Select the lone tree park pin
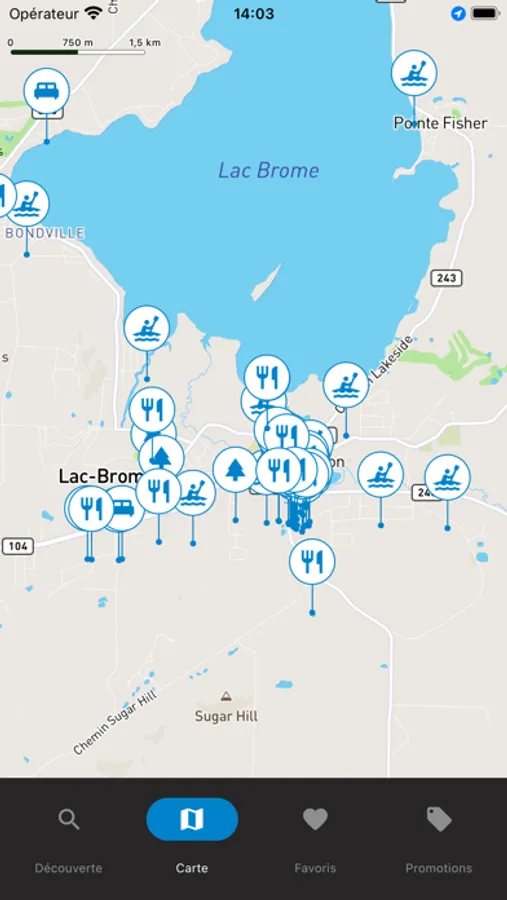507x900 pixels. pos(235,470)
